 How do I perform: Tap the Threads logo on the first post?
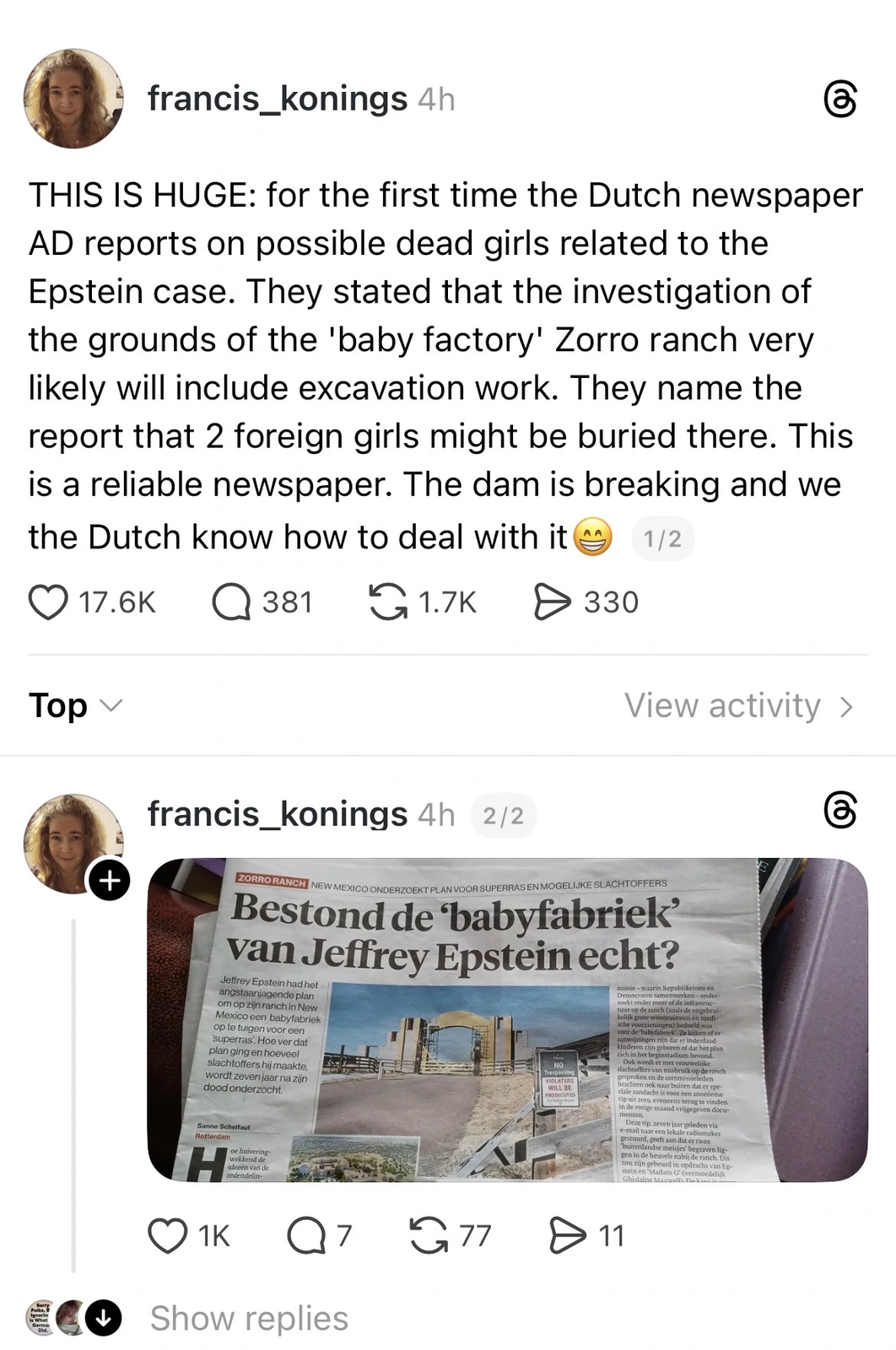tap(839, 99)
